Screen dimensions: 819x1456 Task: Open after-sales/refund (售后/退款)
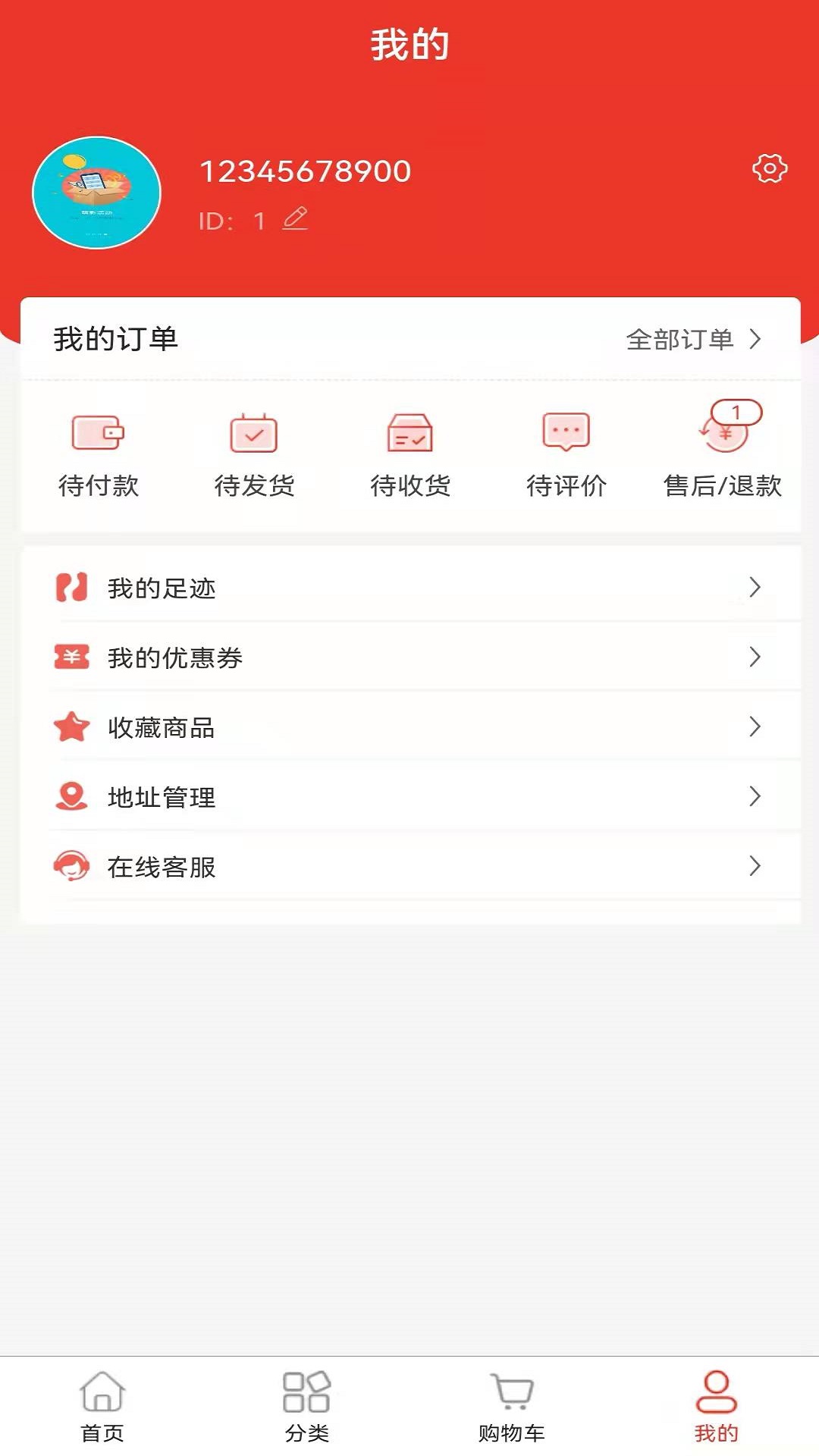[723, 453]
